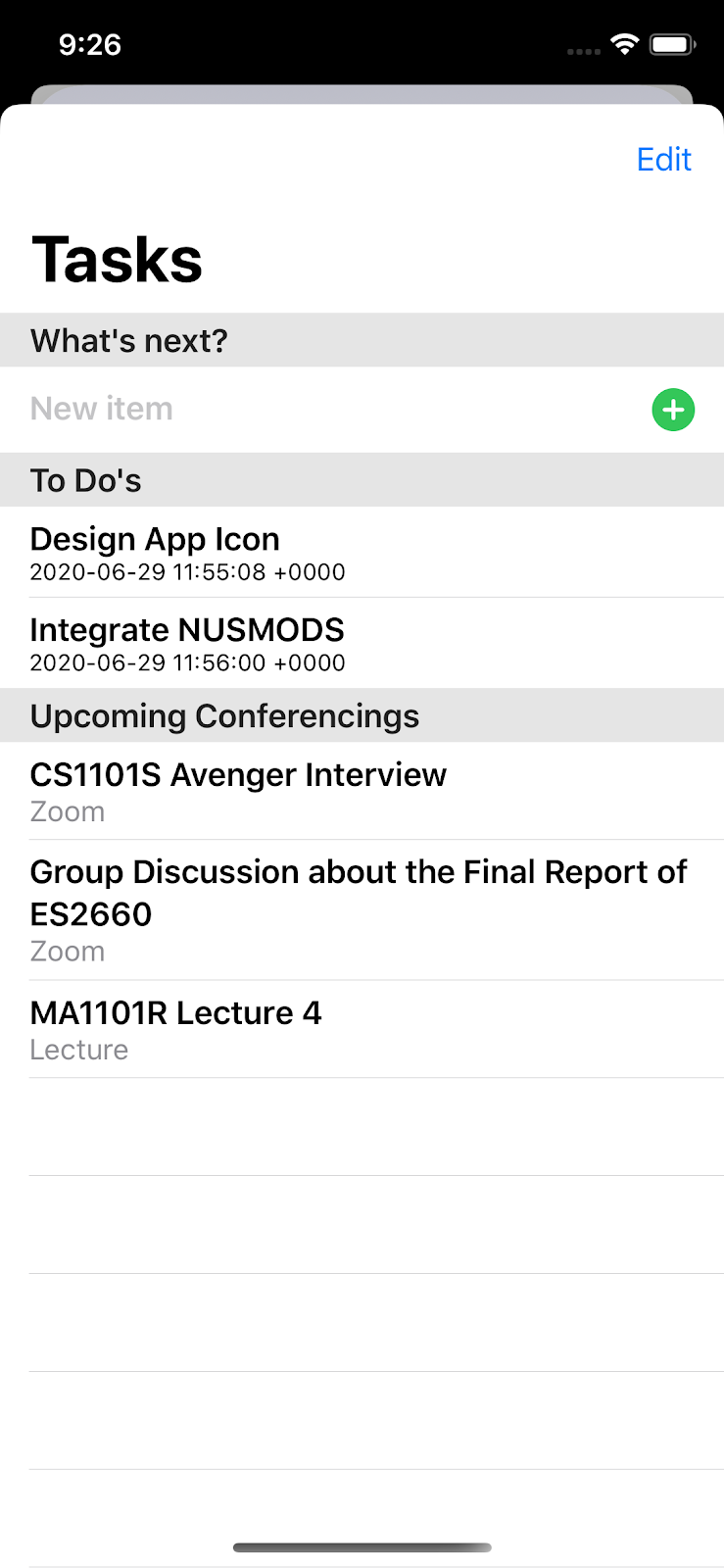Open the MA1101R Lecture 4 entry
724x1568 pixels.
point(362,1029)
